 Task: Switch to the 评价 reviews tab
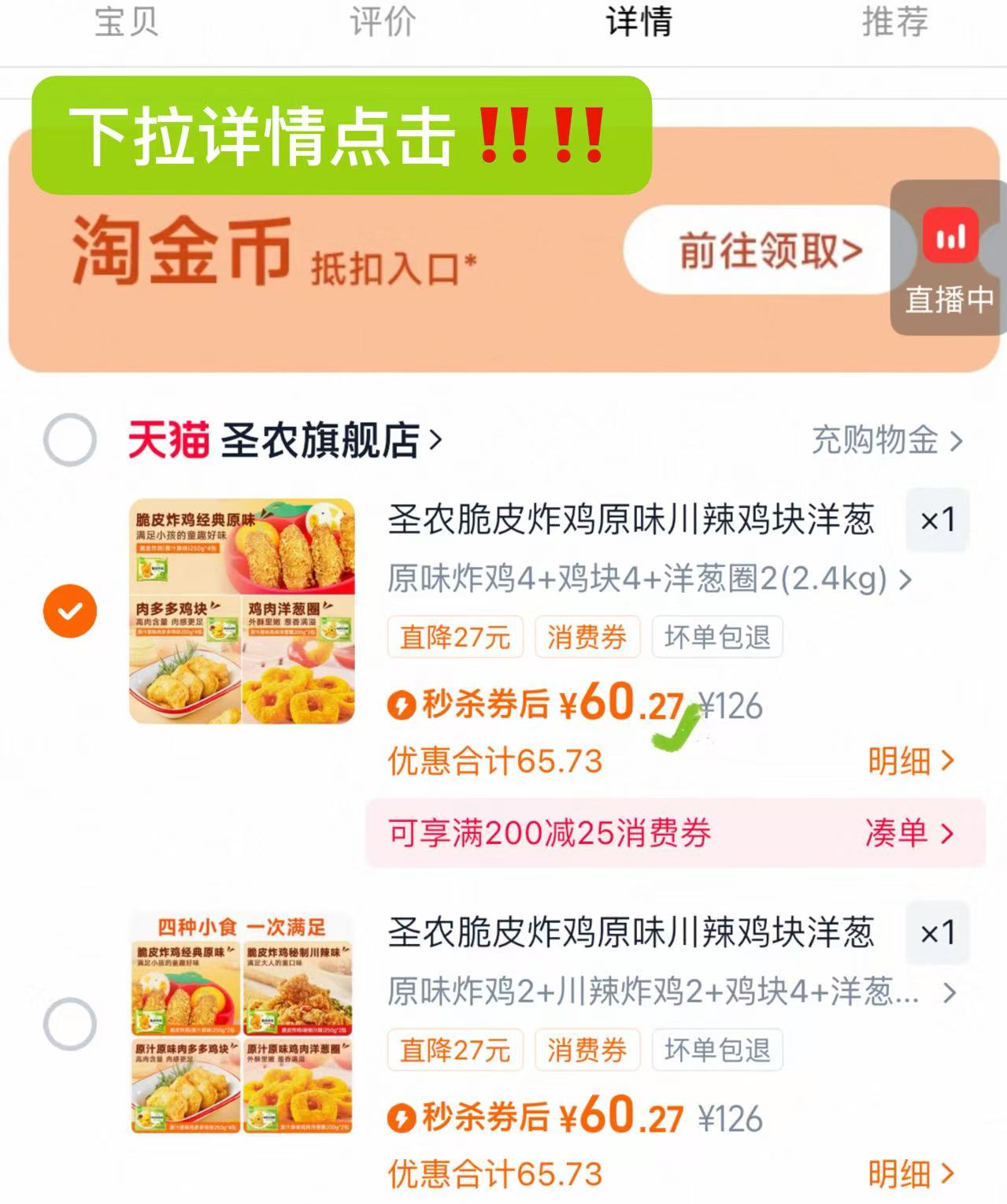click(x=383, y=24)
